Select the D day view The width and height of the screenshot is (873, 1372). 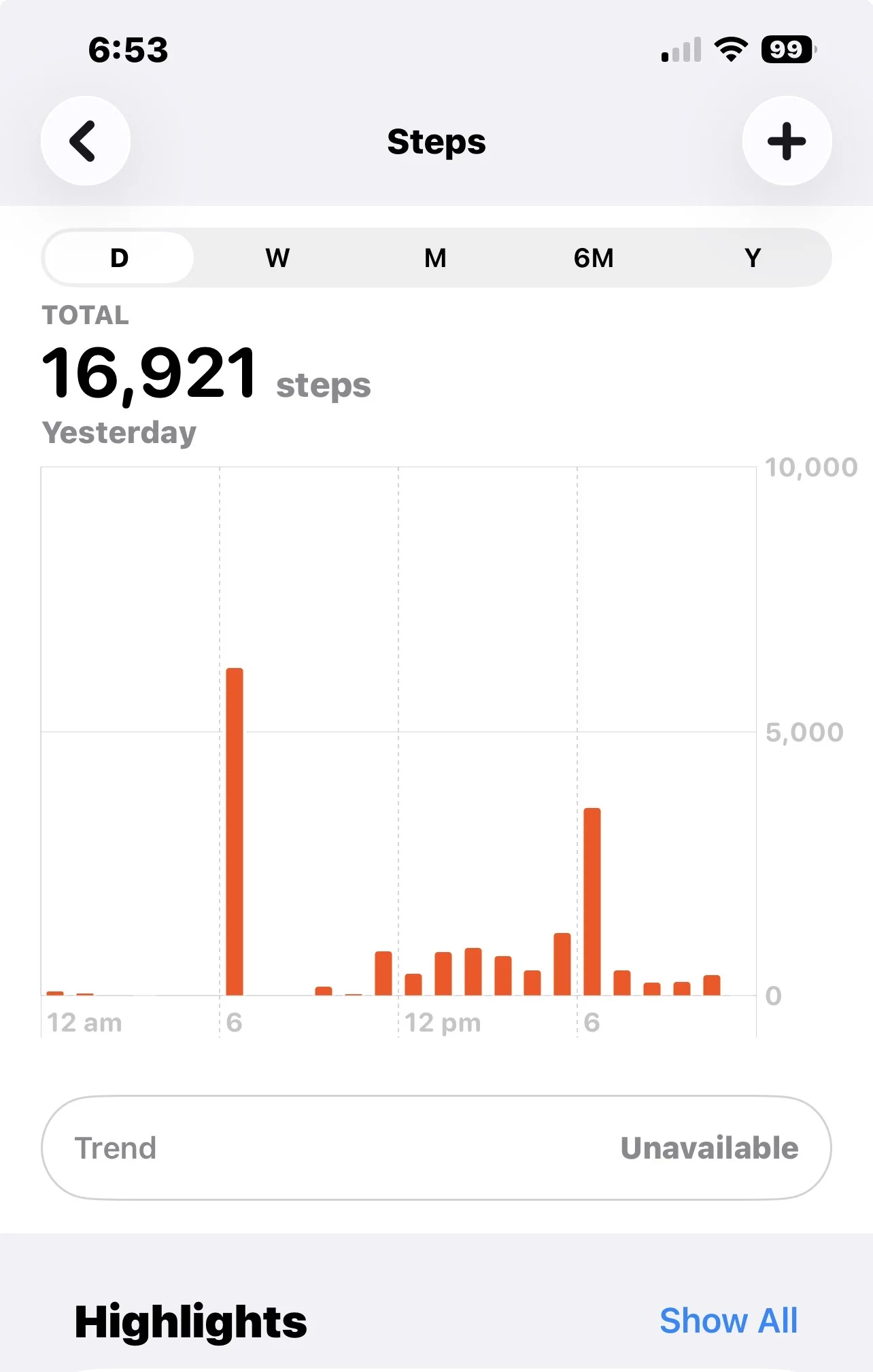click(120, 258)
